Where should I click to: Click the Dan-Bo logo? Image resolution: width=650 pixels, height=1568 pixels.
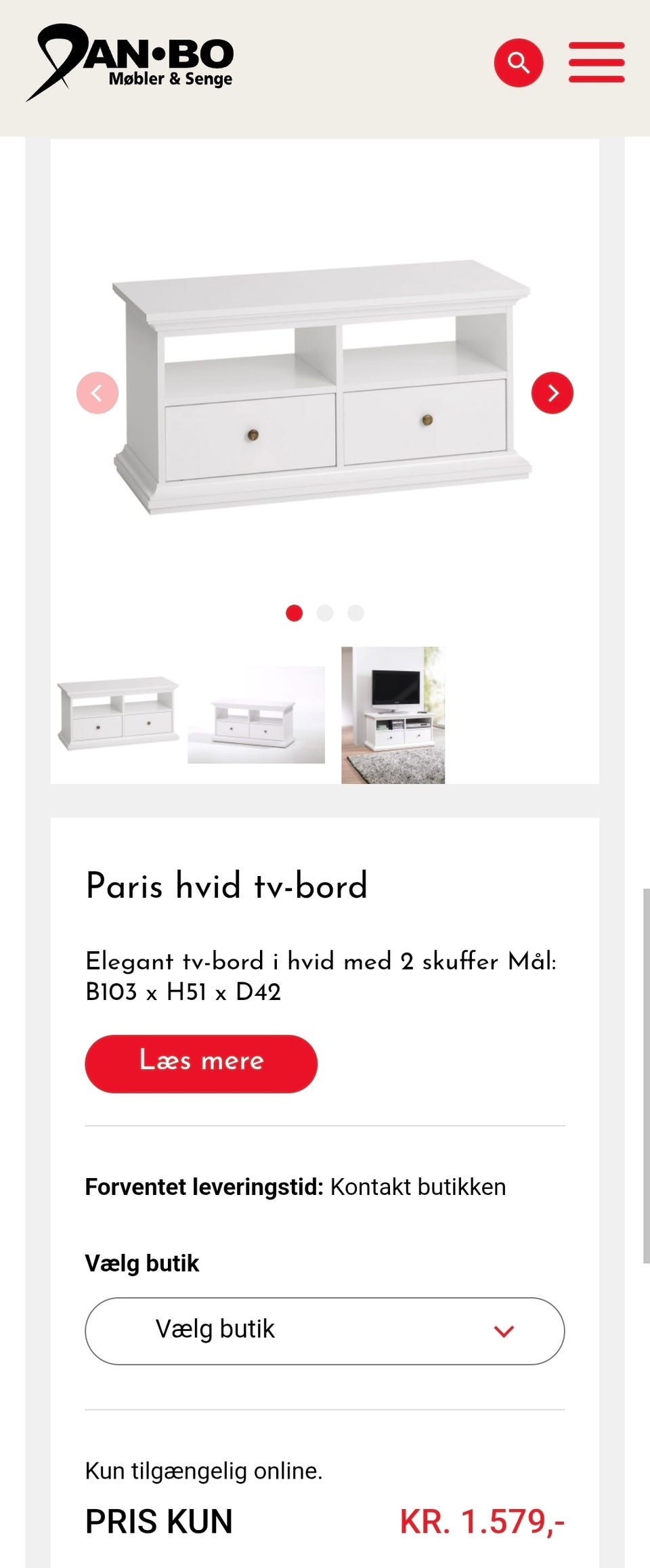point(132,61)
